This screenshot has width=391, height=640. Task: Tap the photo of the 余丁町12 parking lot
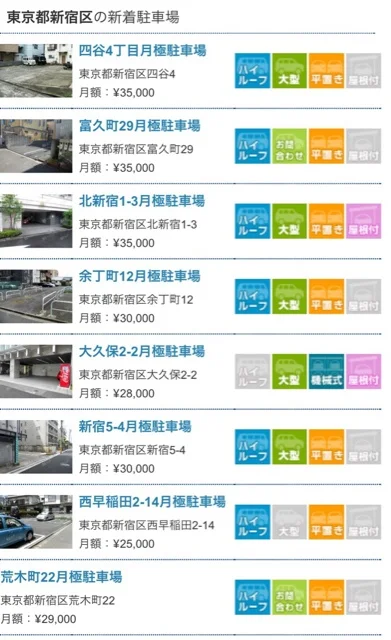point(36,296)
